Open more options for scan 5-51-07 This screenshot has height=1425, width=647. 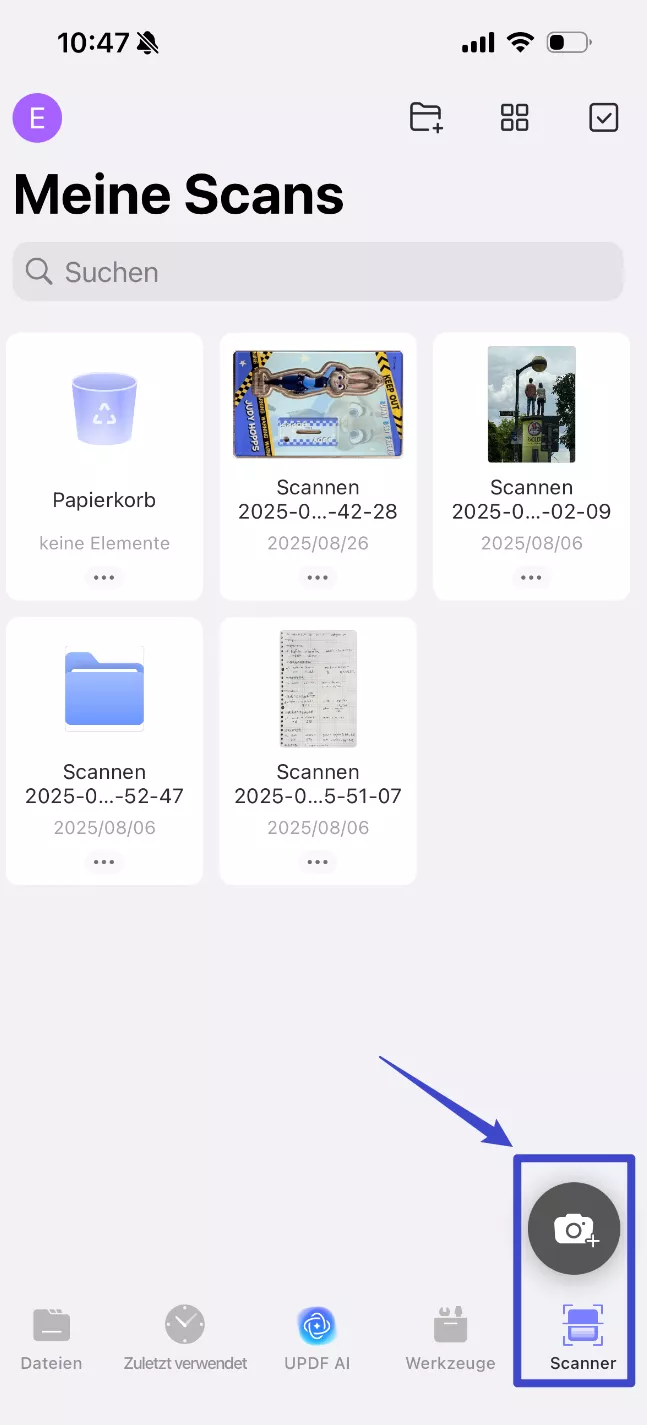pos(318,862)
